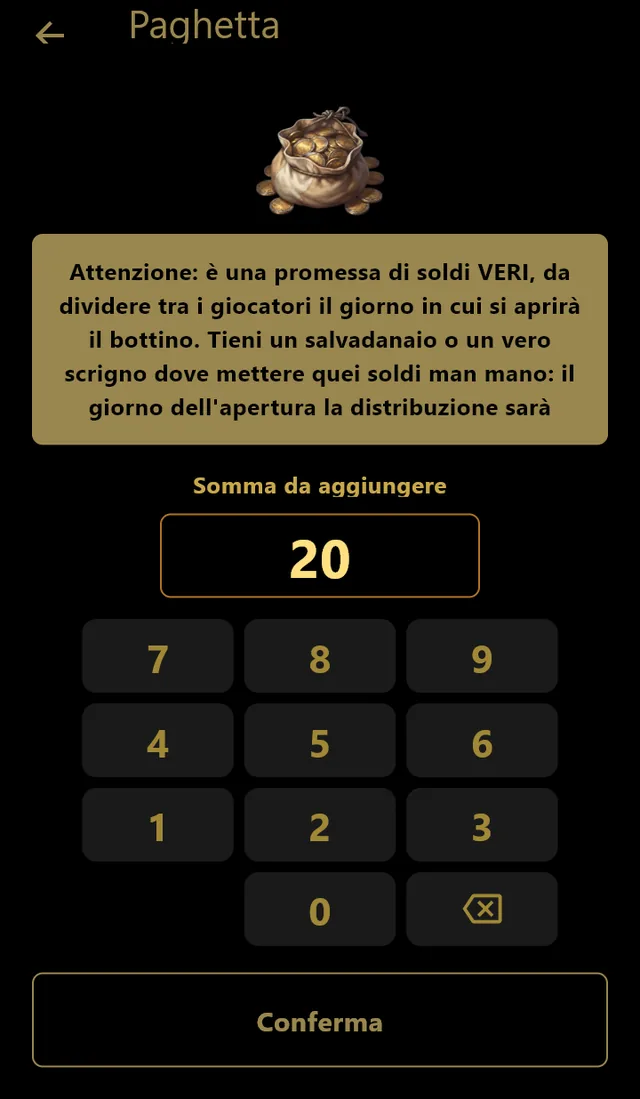Enter digit 1 on the keypad

tap(158, 825)
